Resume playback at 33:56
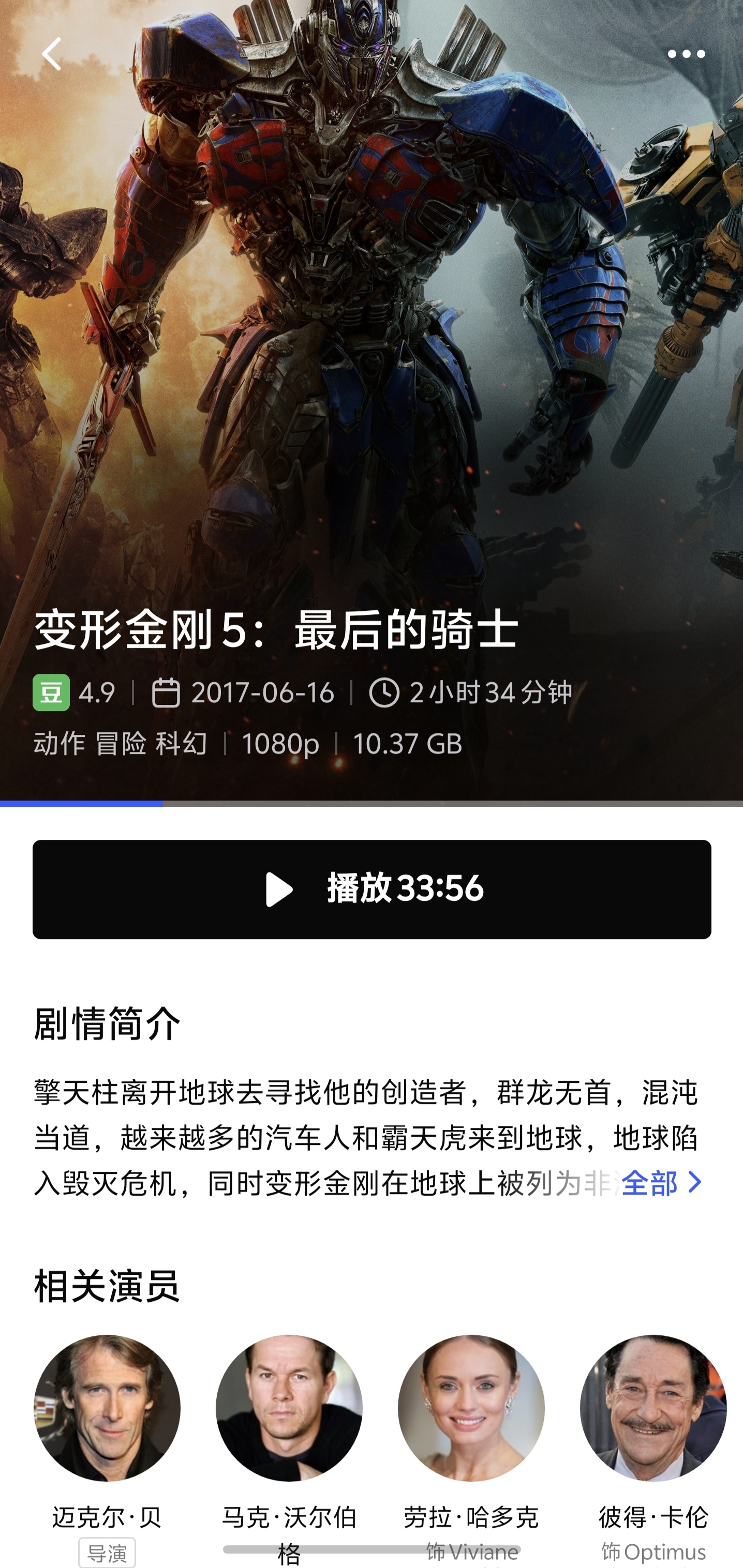743x1568 pixels. click(371, 888)
